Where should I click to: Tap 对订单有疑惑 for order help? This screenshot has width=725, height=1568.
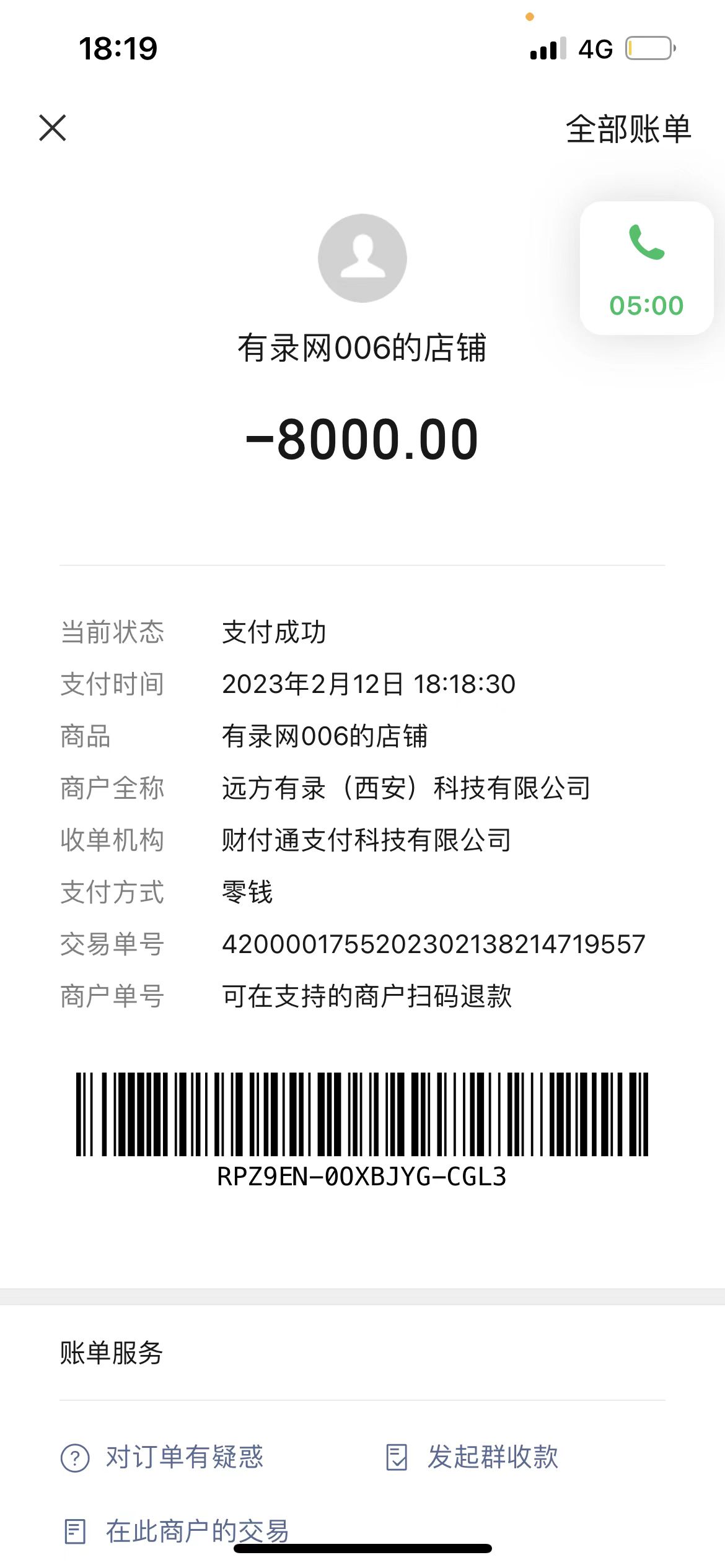pos(162,1457)
